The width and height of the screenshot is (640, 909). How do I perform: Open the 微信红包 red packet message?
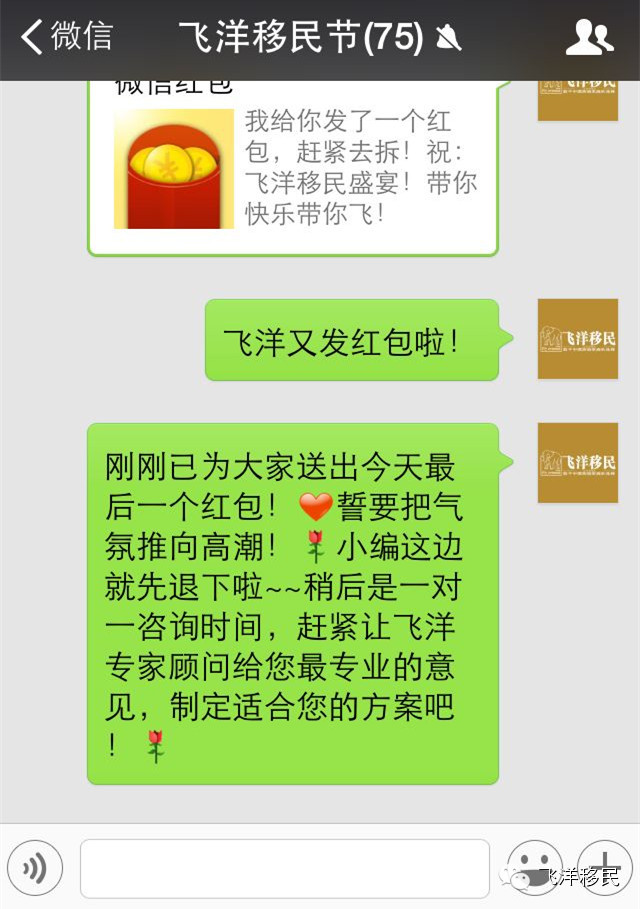pyautogui.click(x=293, y=165)
